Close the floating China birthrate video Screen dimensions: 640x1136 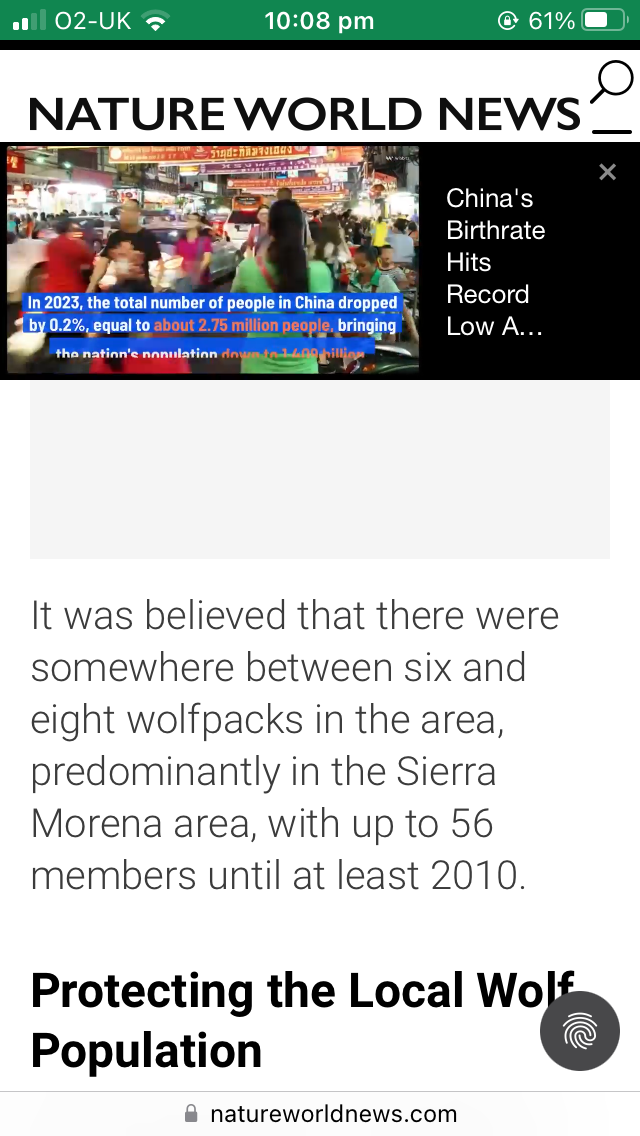pyautogui.click(x=607, y=172)
